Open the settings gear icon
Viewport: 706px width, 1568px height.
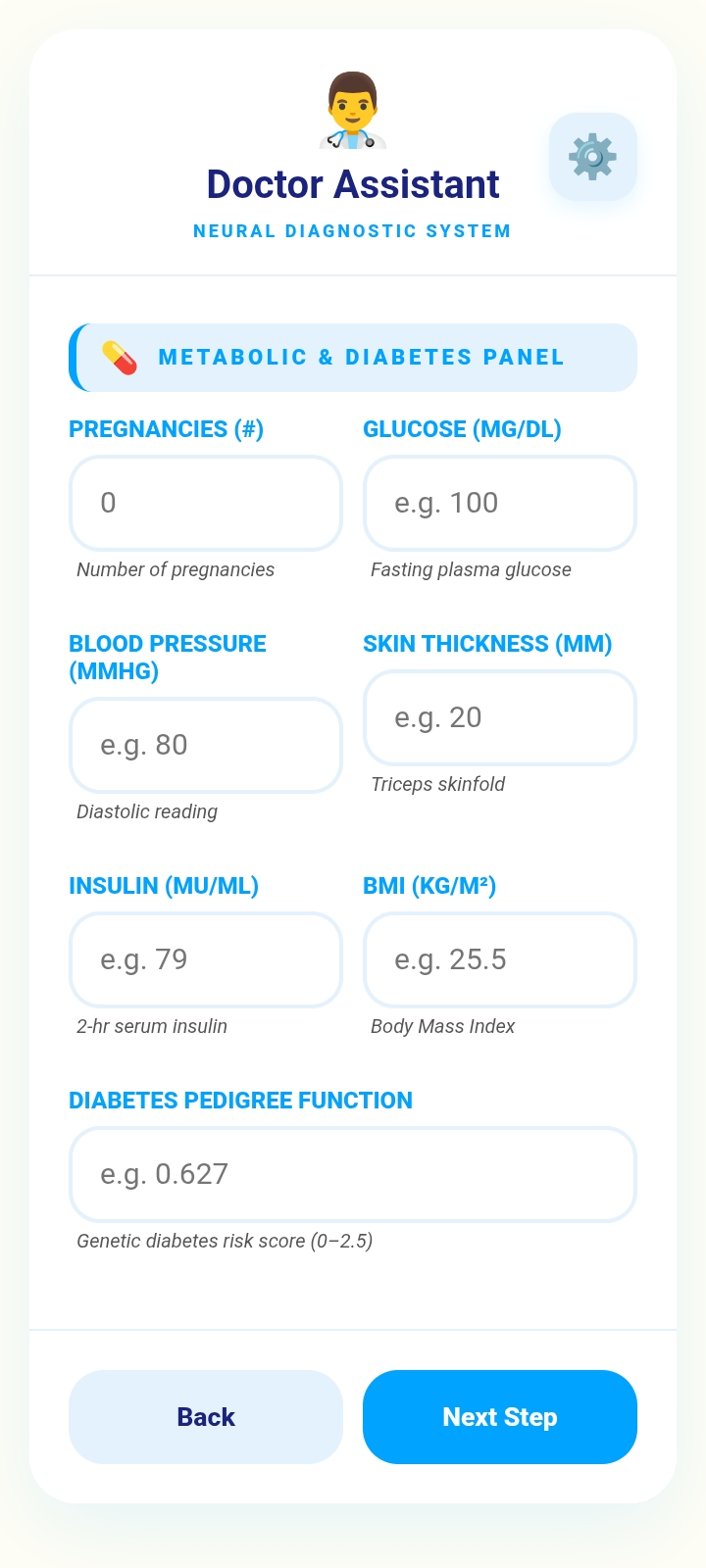coord(593,157)
